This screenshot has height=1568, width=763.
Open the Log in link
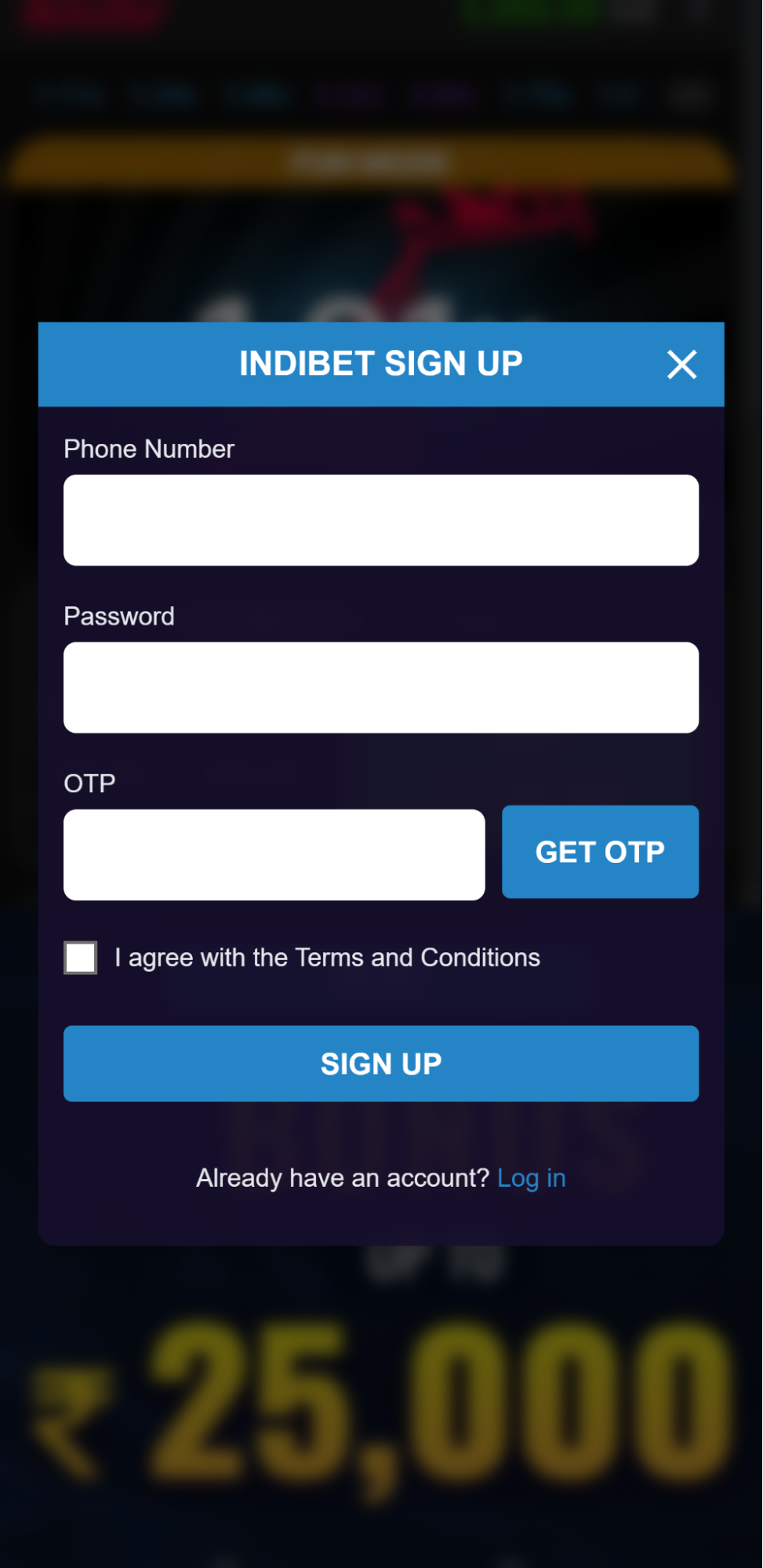click(x=531, y=1178)
